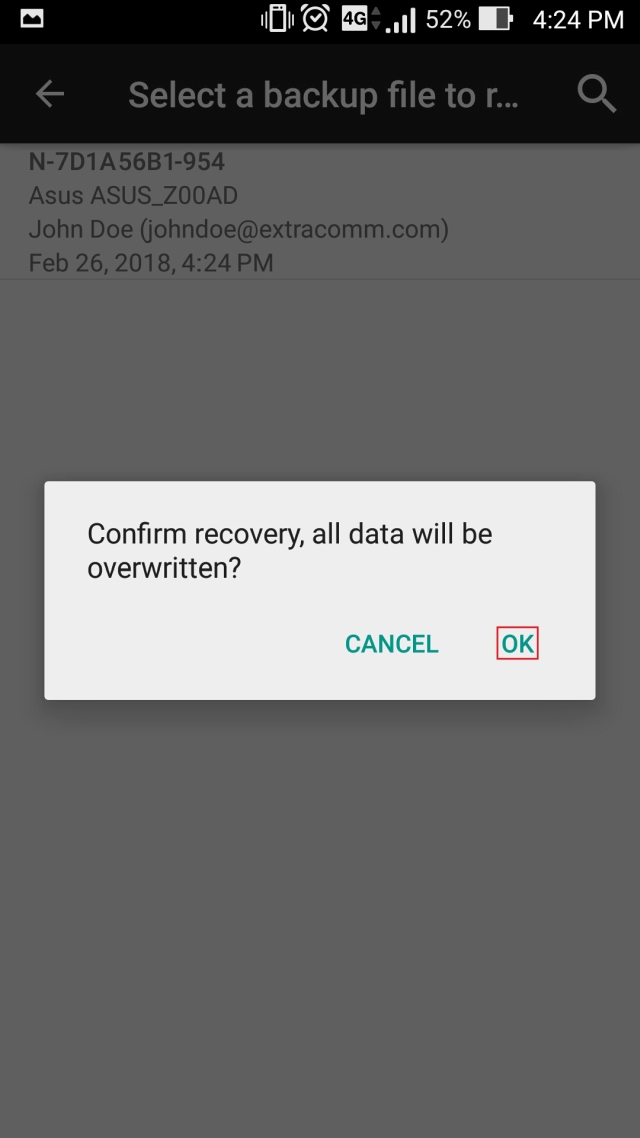Go back using the toolbar arrow
Viewport: 640px width, 1138px height.
coord(49,95)
